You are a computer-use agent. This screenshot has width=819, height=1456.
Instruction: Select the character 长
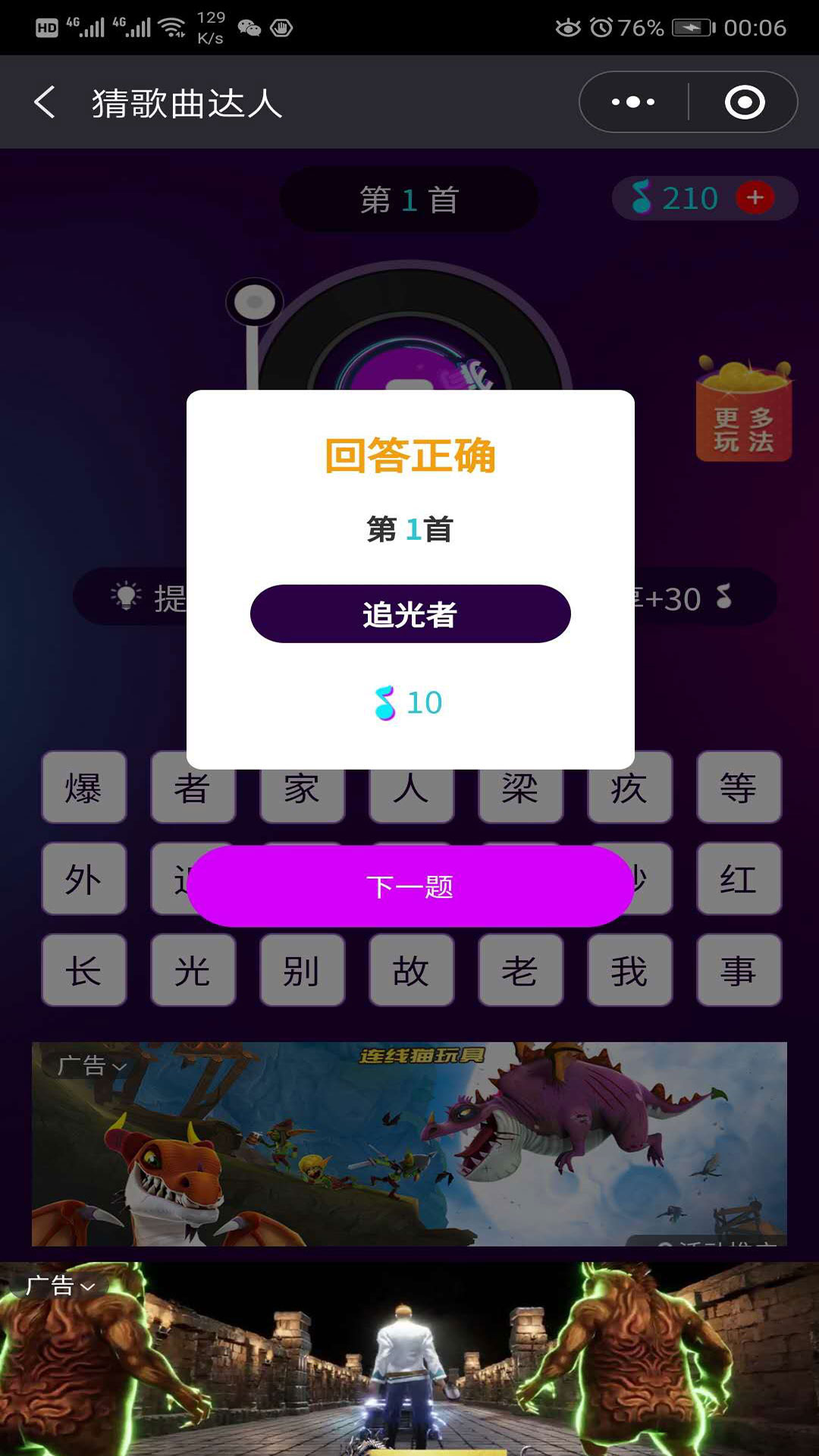click(x=84, y=970)
